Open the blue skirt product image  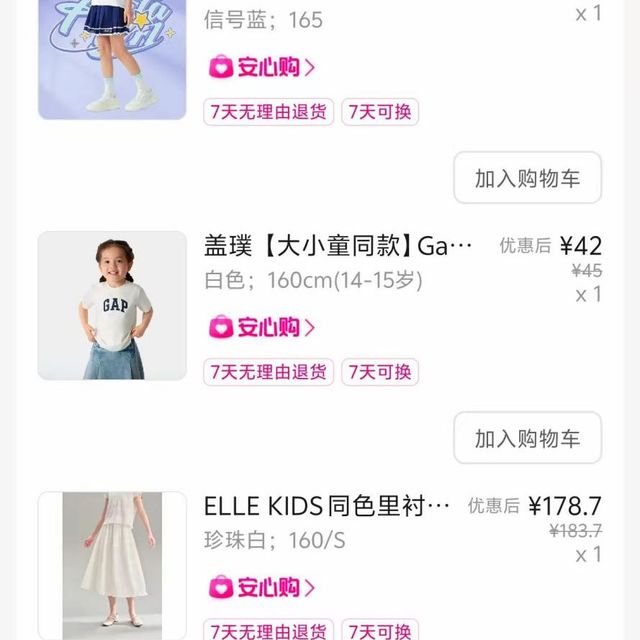pyautogui.click(x=112, y=60)
